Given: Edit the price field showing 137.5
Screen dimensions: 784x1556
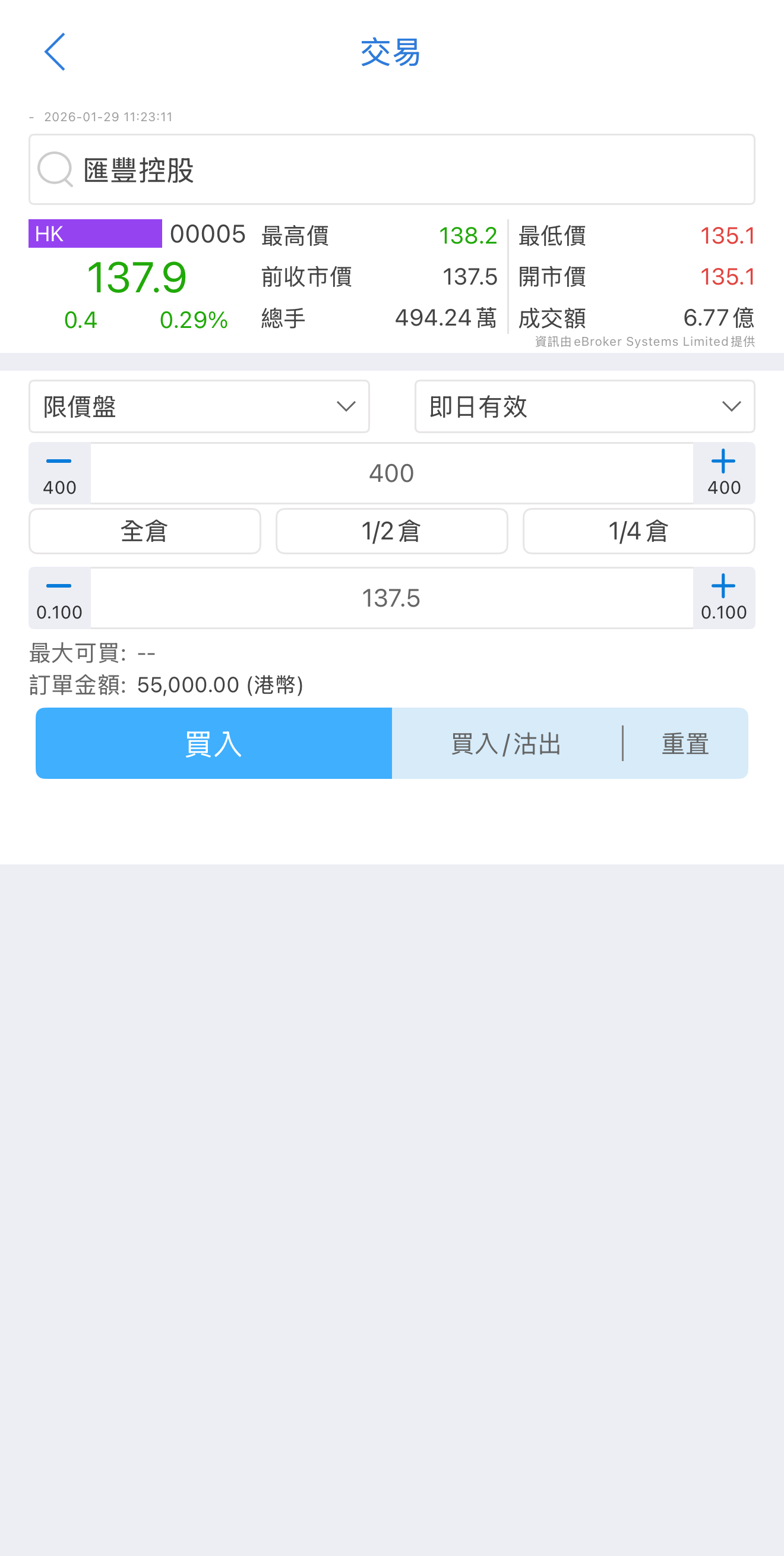Looking at the screenshot, I should (x=391, y=598).
